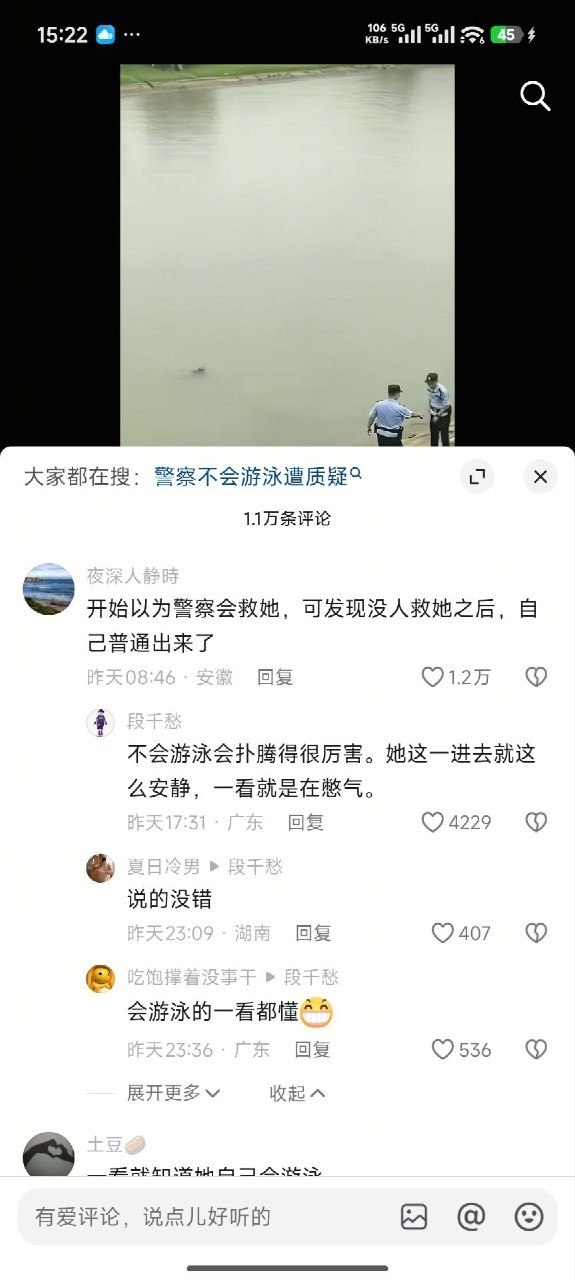
Task: Reply to 夏日冷男's comment
Action: [x=313, y=933]
